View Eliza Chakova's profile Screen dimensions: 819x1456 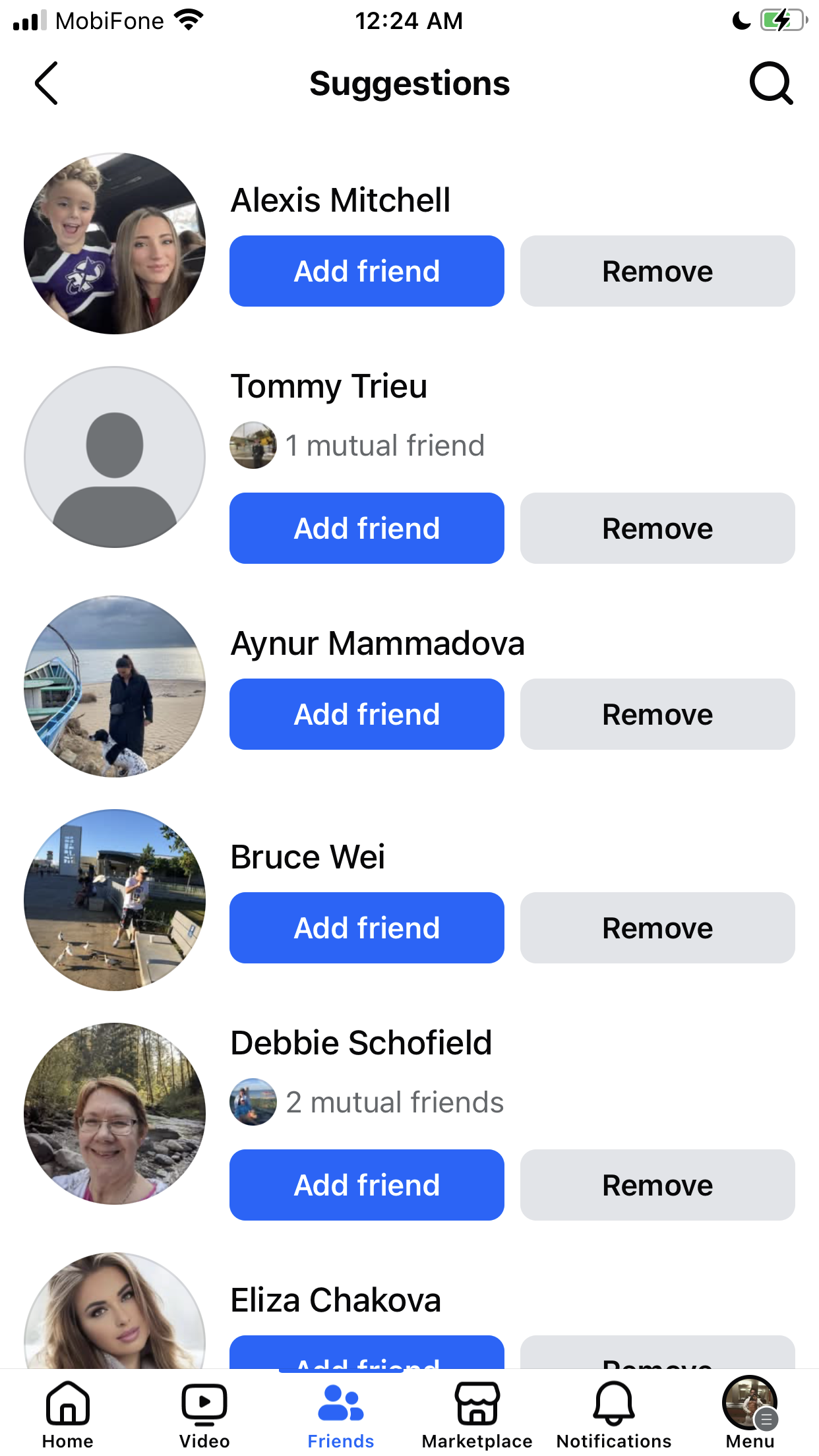click(x=336, y=1300)
